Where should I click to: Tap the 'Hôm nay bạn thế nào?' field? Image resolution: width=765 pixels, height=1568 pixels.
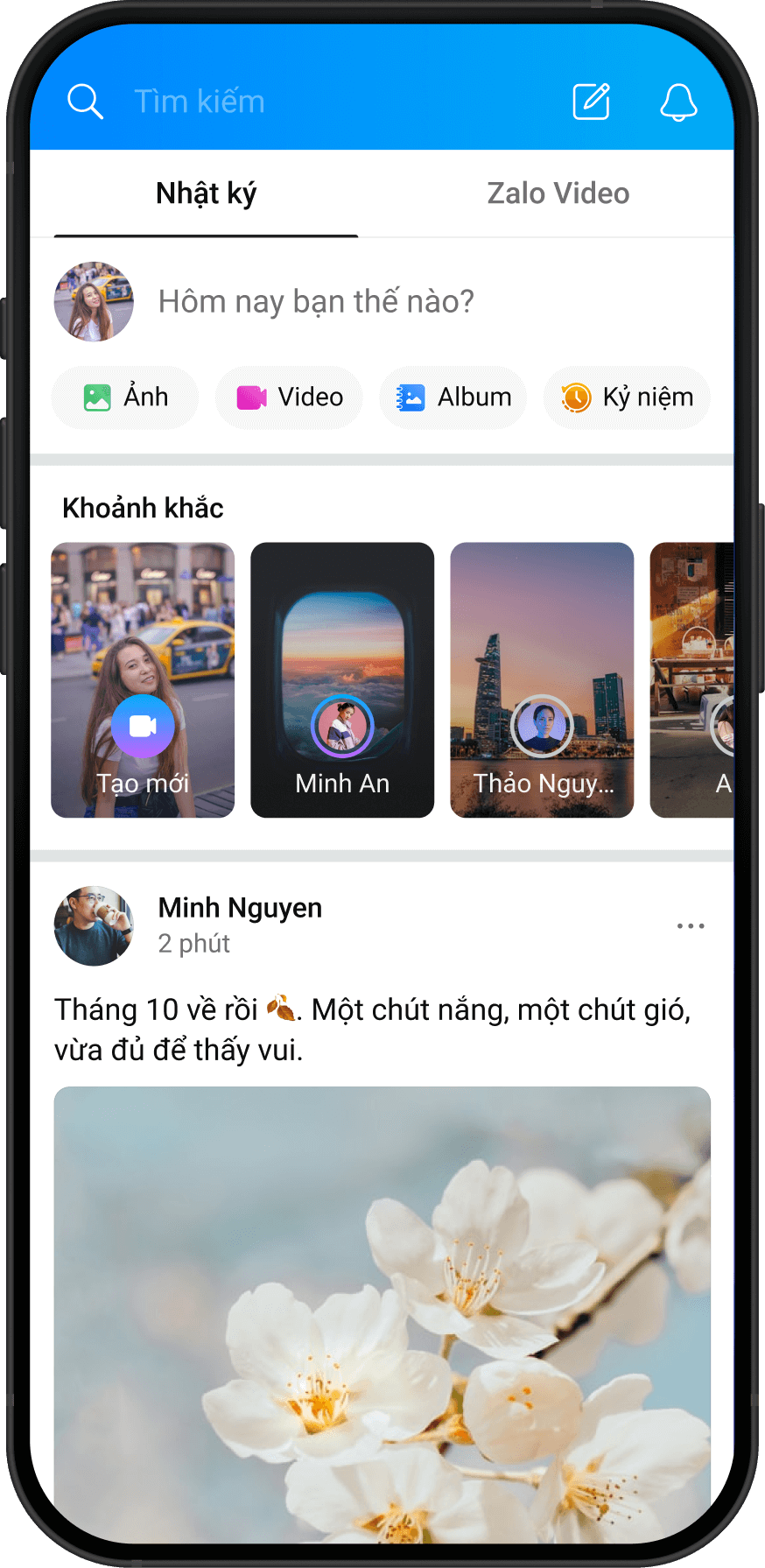coord(315,301)
